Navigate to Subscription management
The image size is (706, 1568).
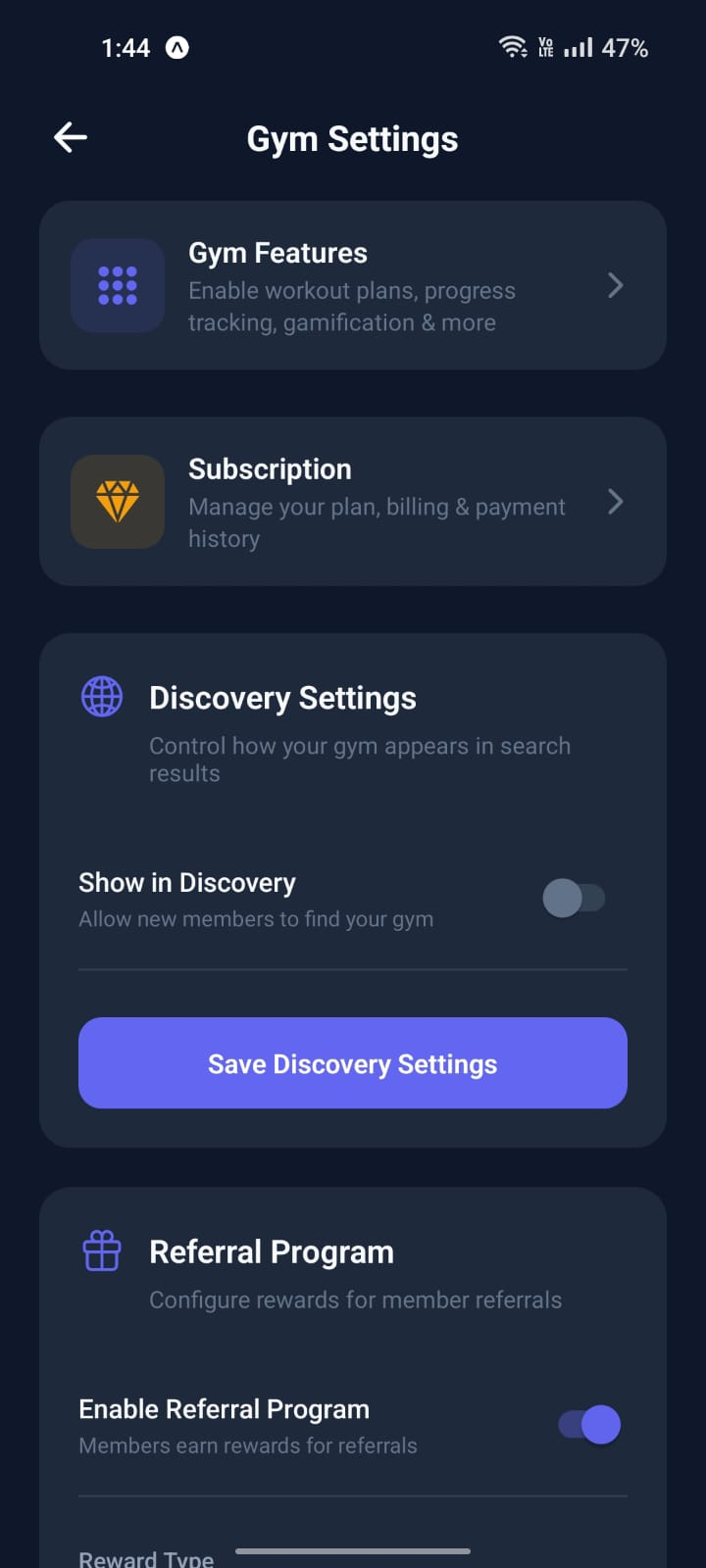[x=353, y=502]
